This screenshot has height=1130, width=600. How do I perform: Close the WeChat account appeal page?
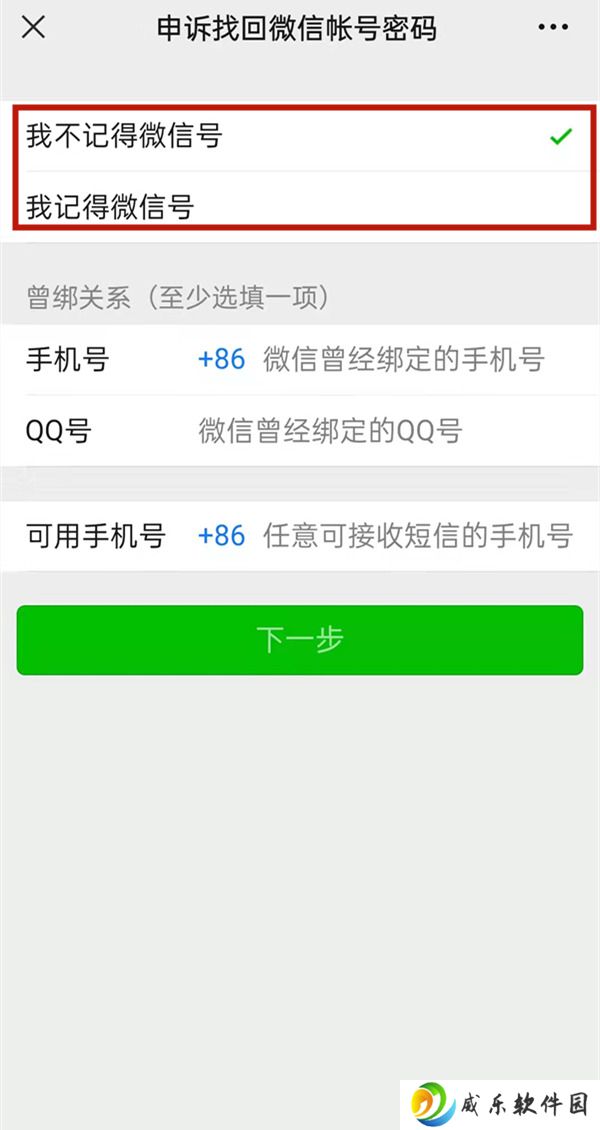click(33, 28)
